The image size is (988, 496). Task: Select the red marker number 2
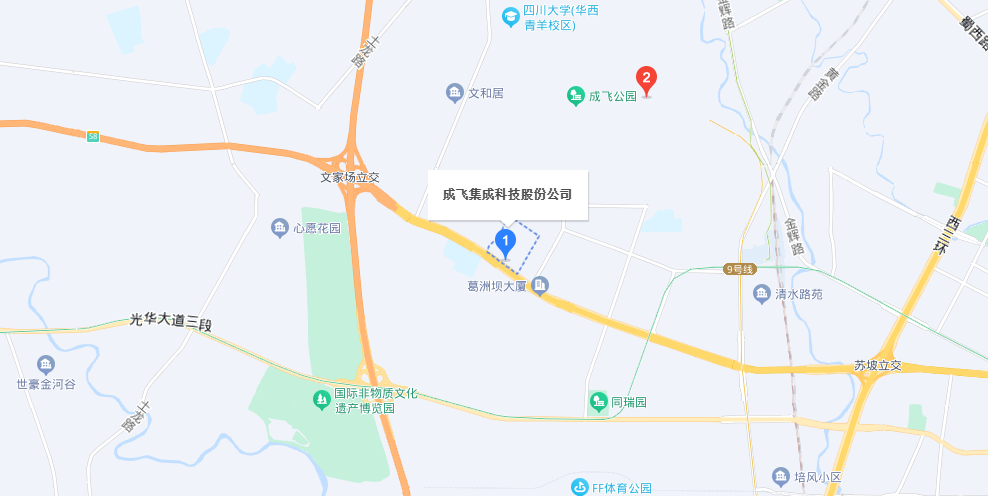click(x=647, y=77)
